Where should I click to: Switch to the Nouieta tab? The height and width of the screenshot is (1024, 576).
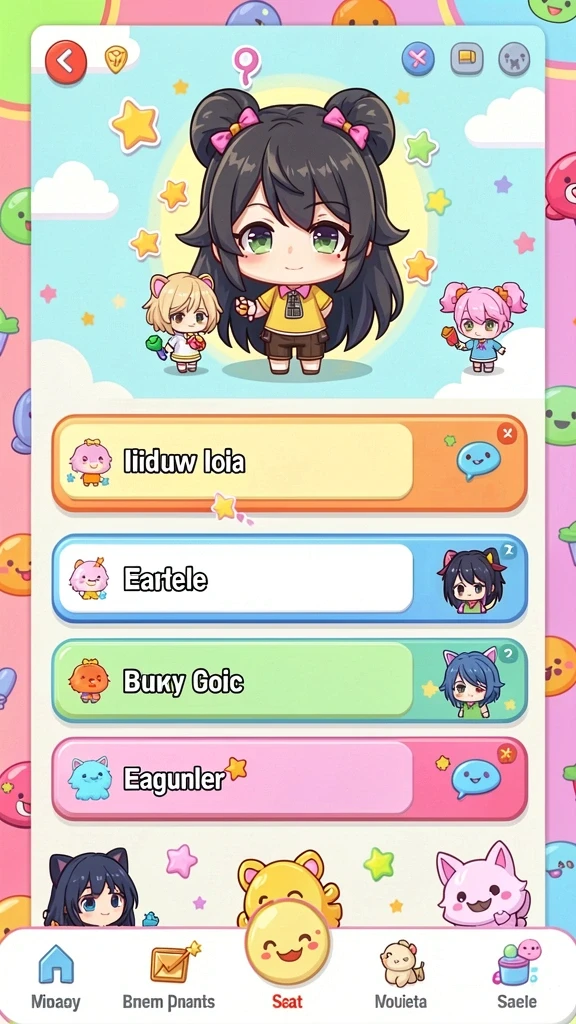click(401, 976)
